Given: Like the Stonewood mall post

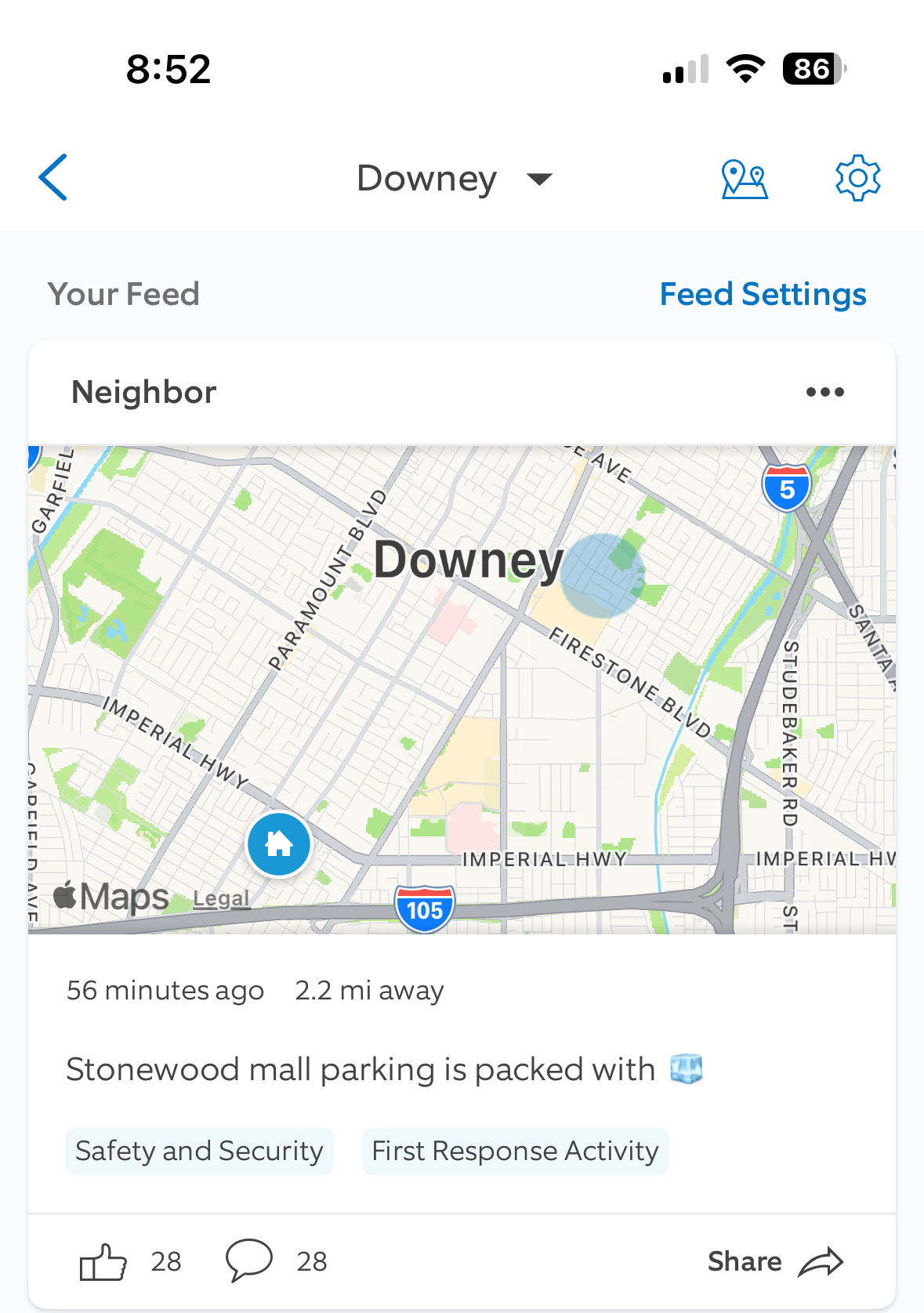Looking at the screenshot, I should pyautogui.click(x=103, y=1261).
